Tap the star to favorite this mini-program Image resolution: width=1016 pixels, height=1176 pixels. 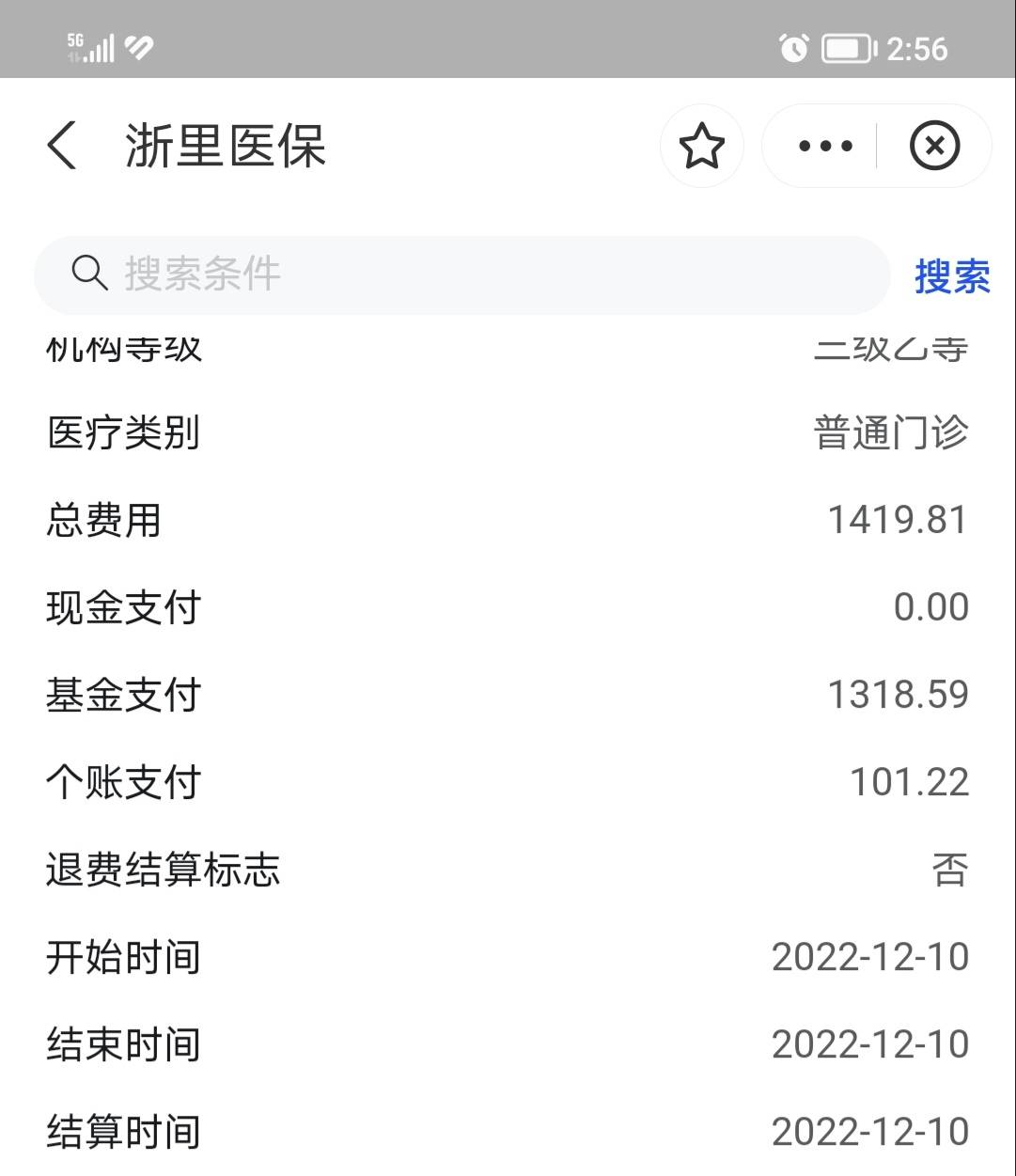pyautogui.click(x=702, y=147)
